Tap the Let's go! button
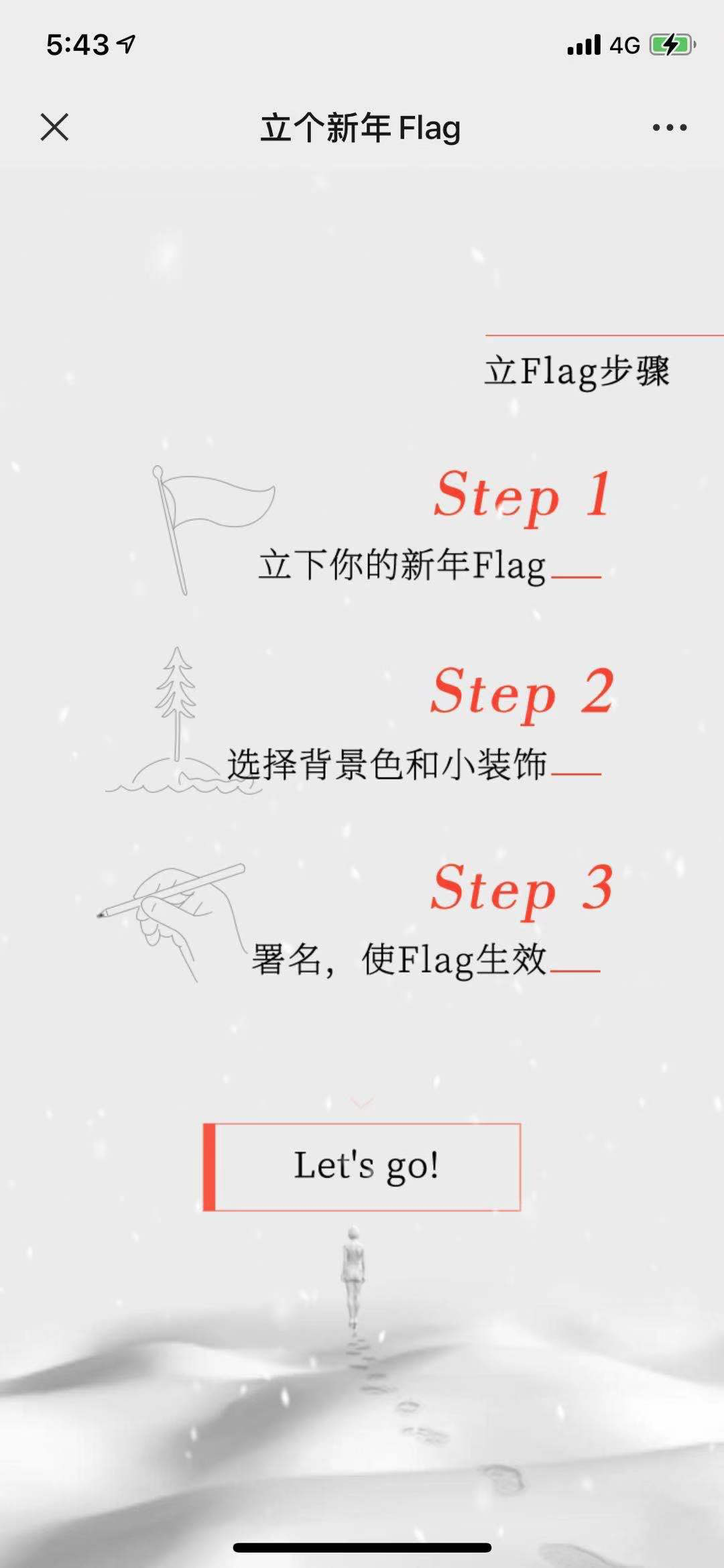Screen dimensions: 724x1568 tap(362, 1166)
